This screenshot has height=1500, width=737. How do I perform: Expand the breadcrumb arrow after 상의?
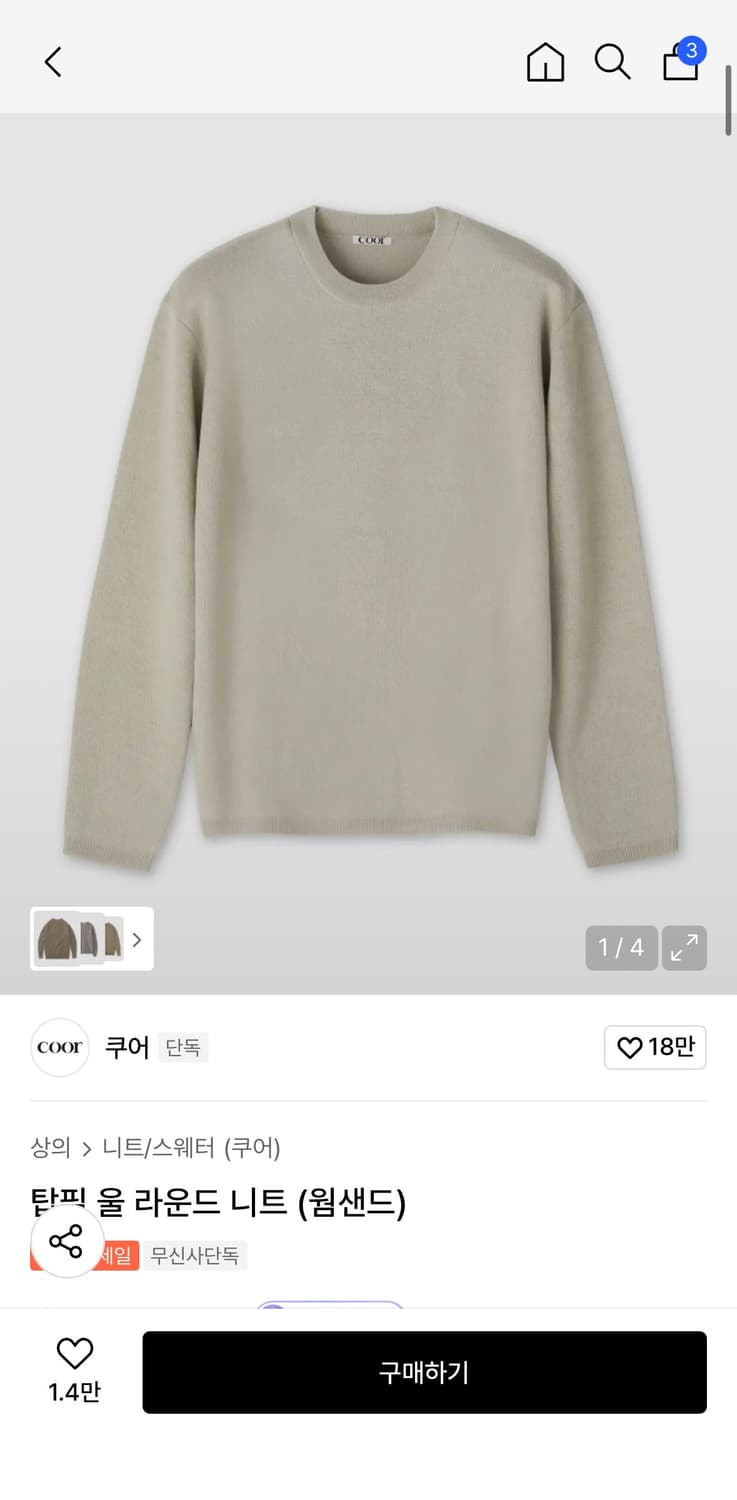pos(88,1147)
